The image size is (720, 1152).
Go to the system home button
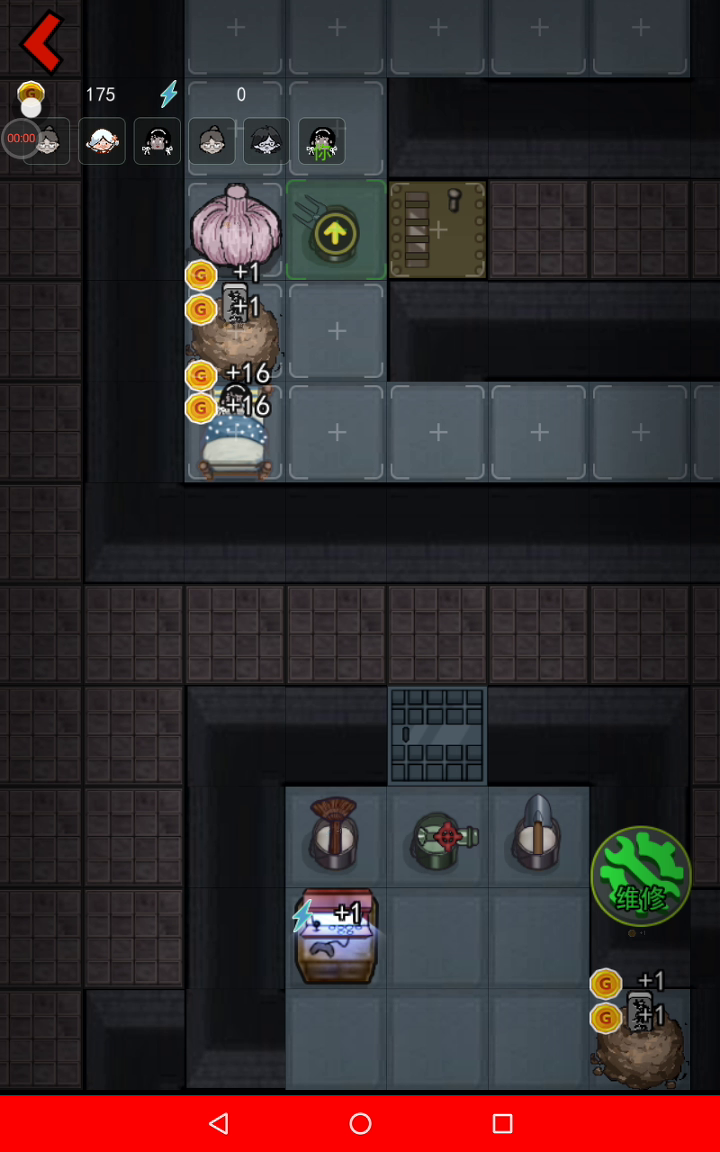[x=360, y=1123]
